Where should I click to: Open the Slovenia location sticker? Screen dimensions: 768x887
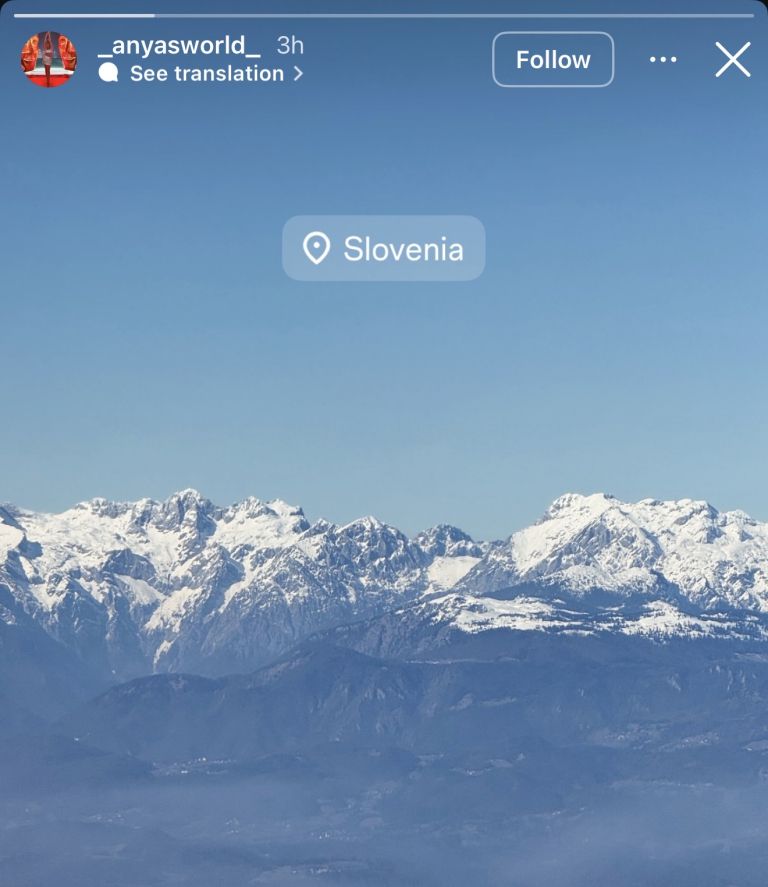(x=384, y=248)
